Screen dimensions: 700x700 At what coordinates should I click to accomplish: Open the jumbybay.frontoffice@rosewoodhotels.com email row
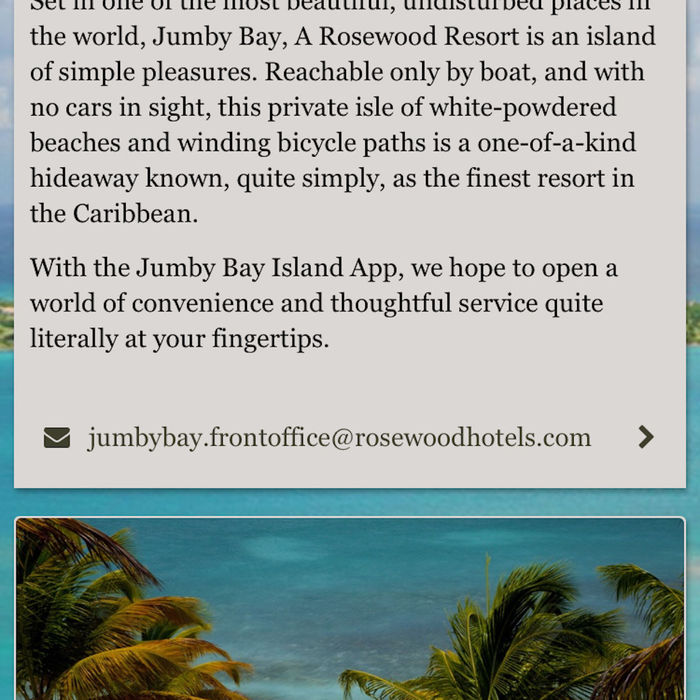point(340,438)
